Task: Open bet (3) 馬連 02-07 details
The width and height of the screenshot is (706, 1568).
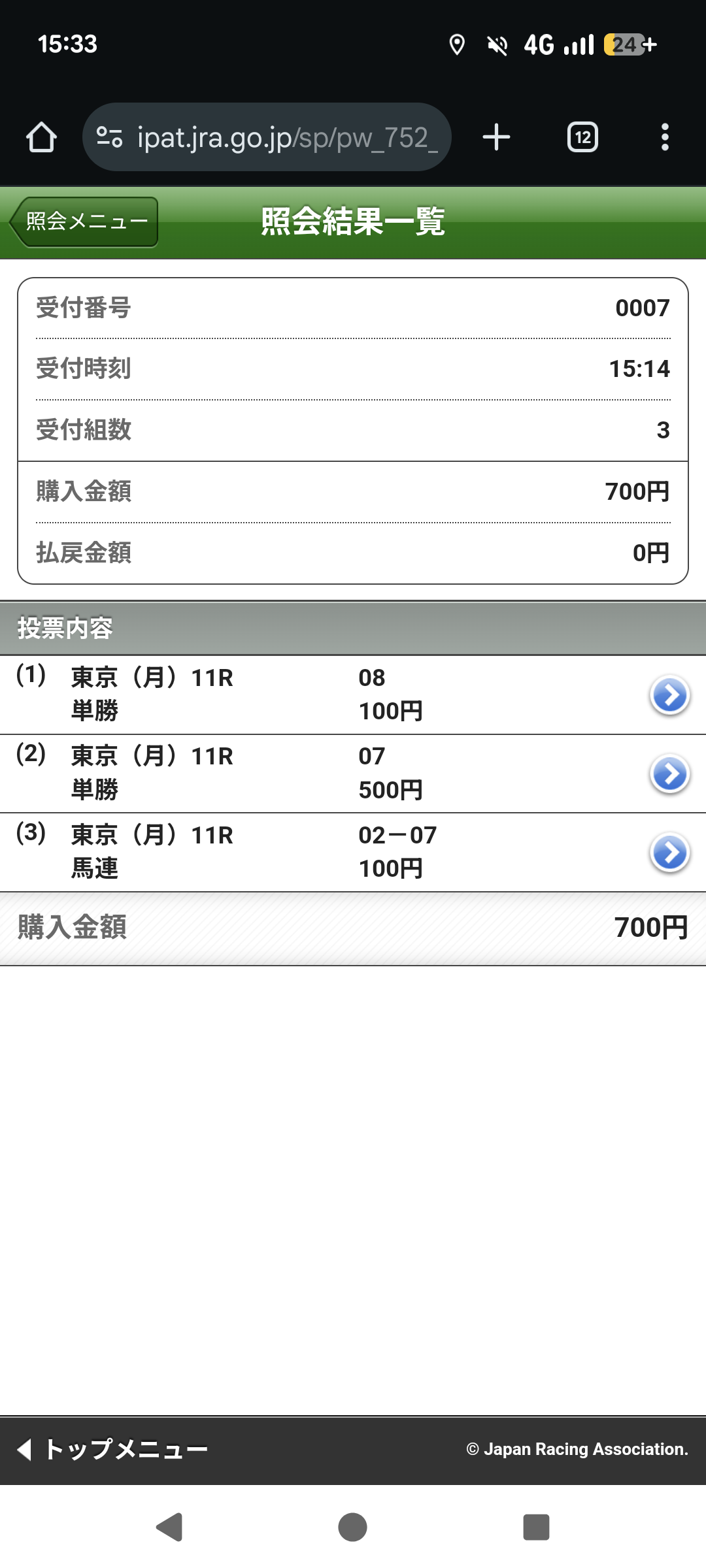Action: coord(669,853)
